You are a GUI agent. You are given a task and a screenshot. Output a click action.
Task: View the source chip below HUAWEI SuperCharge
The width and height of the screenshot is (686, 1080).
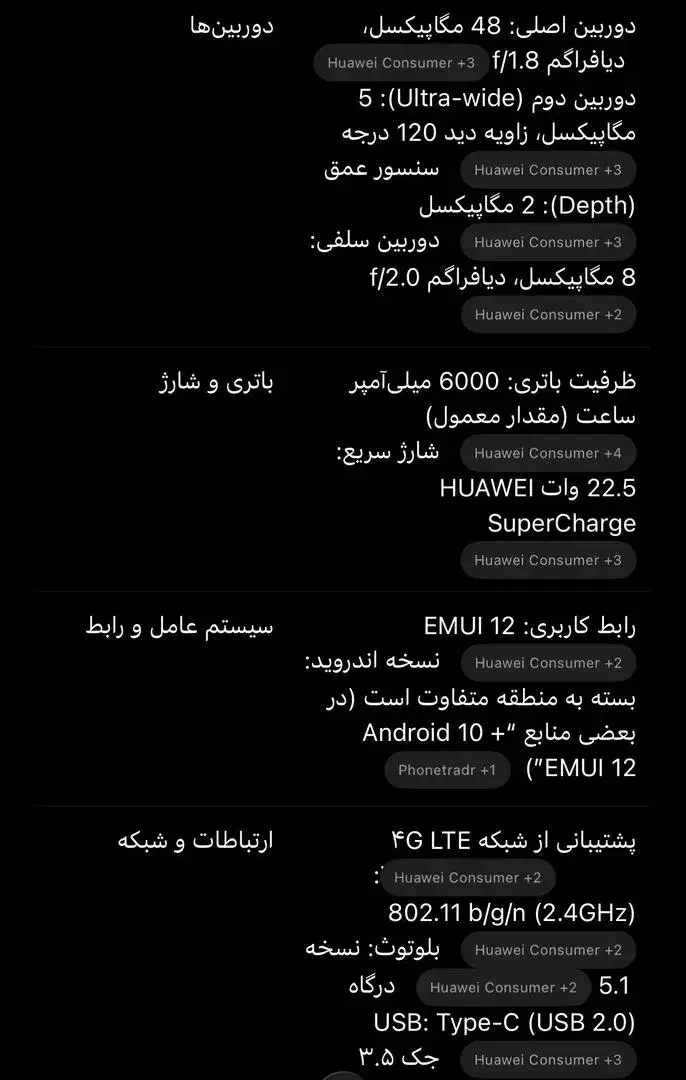(548, 560)
